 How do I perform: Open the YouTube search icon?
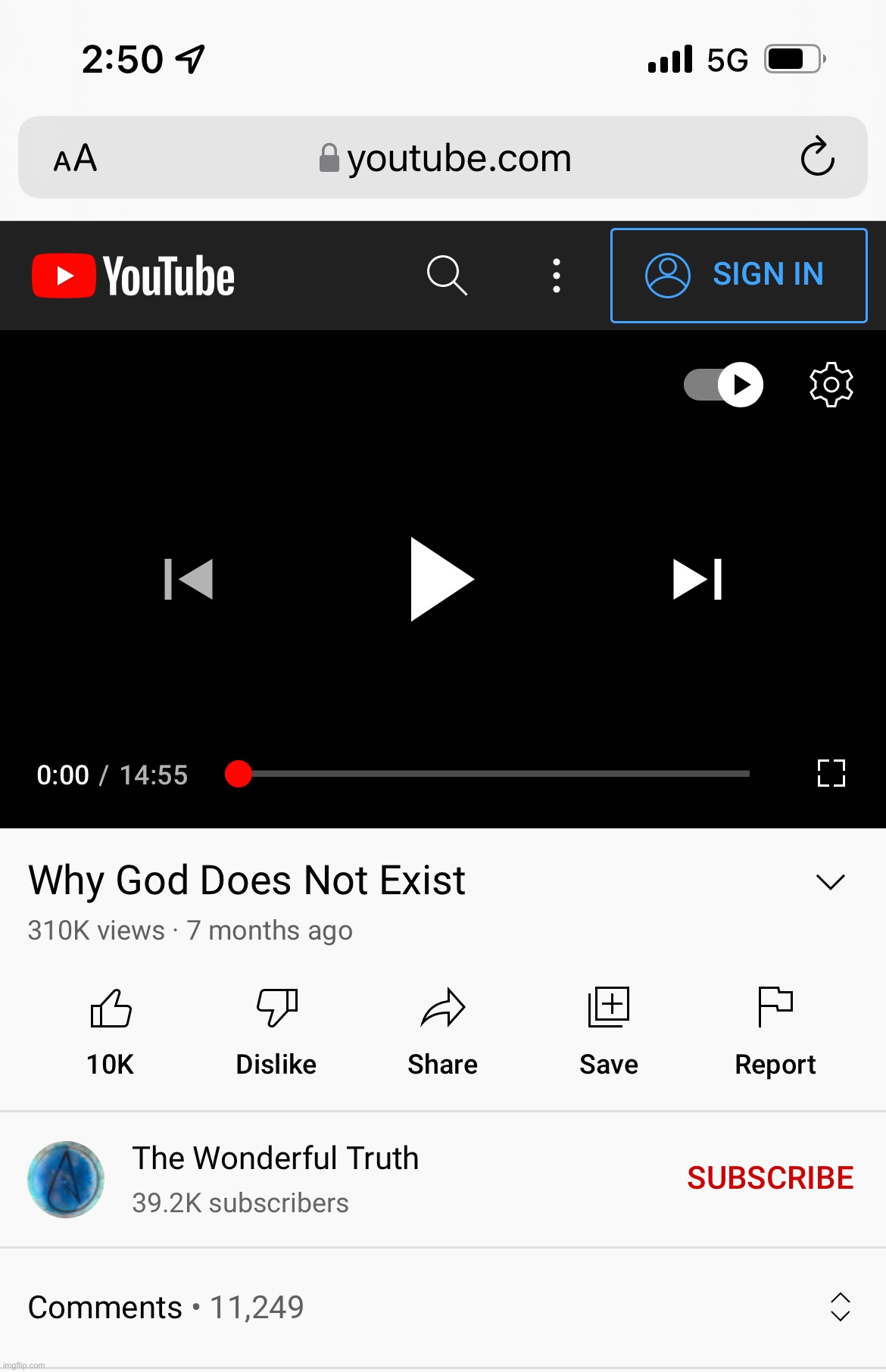(x=447, y=275)
